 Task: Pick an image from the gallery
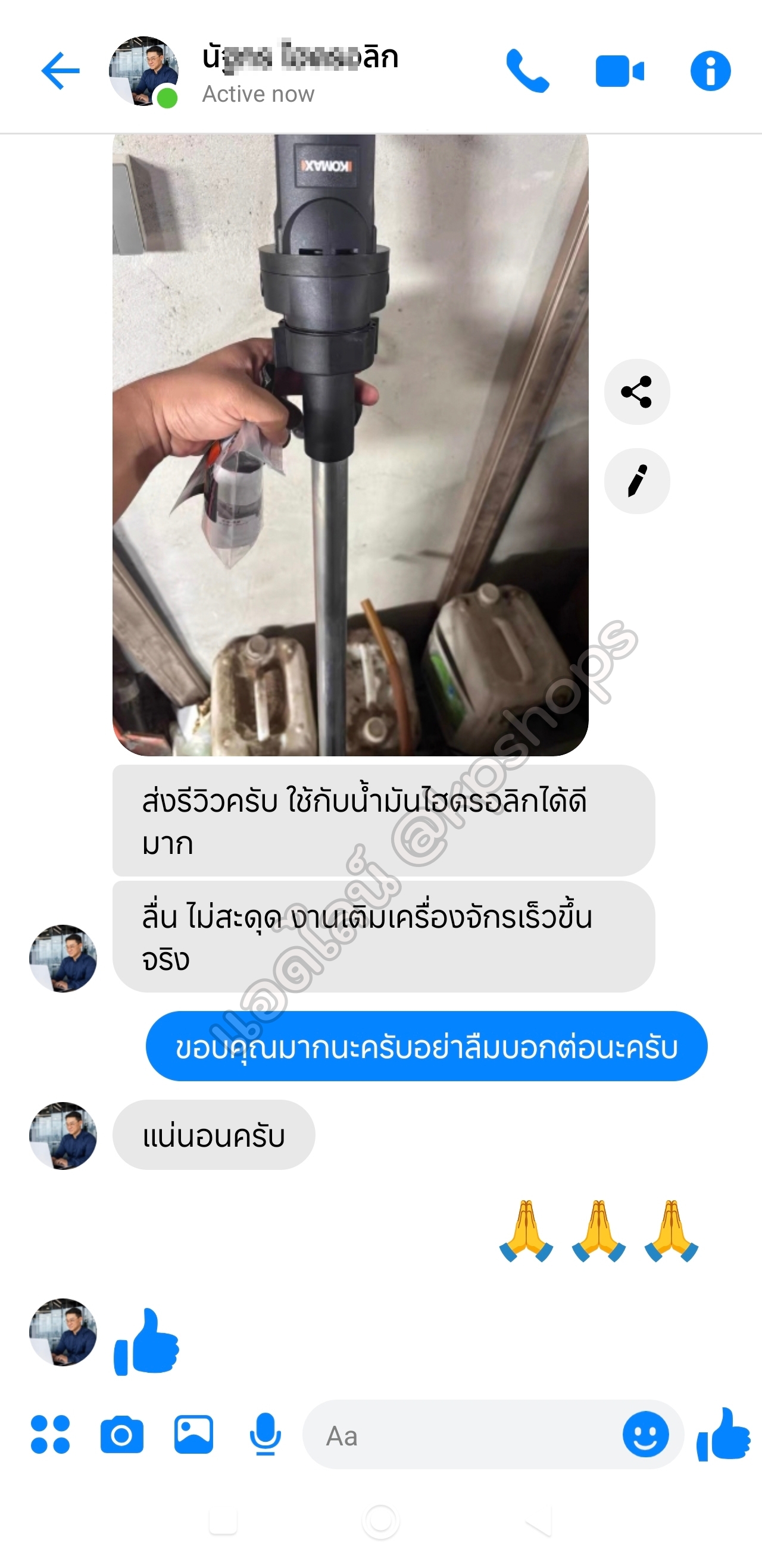coord(193,1435)
